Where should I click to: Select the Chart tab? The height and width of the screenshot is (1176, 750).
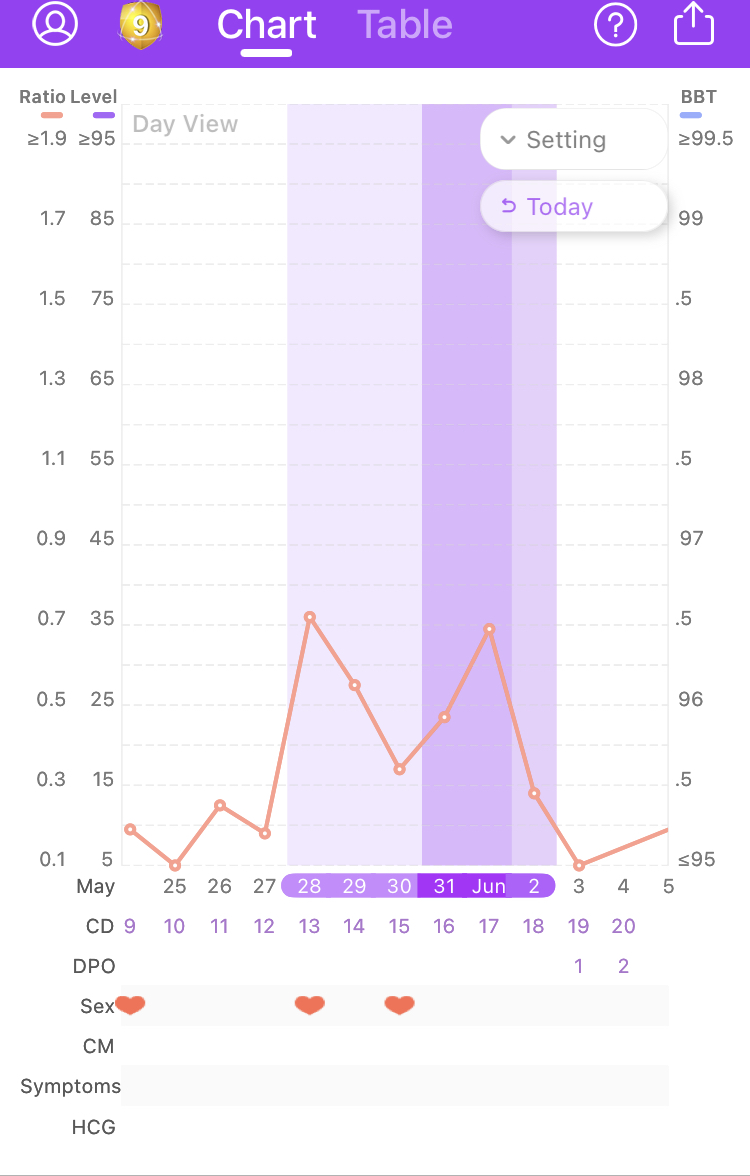tap(267, 25)
